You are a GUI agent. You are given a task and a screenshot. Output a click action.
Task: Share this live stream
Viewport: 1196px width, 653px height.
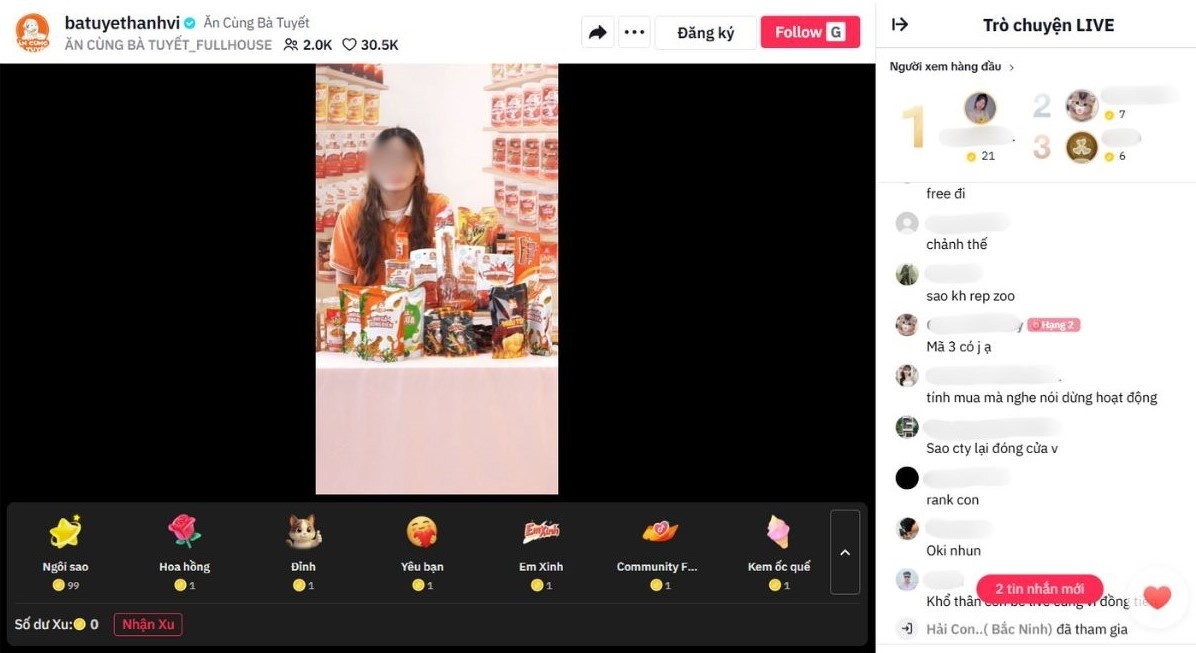pos(597,32)
